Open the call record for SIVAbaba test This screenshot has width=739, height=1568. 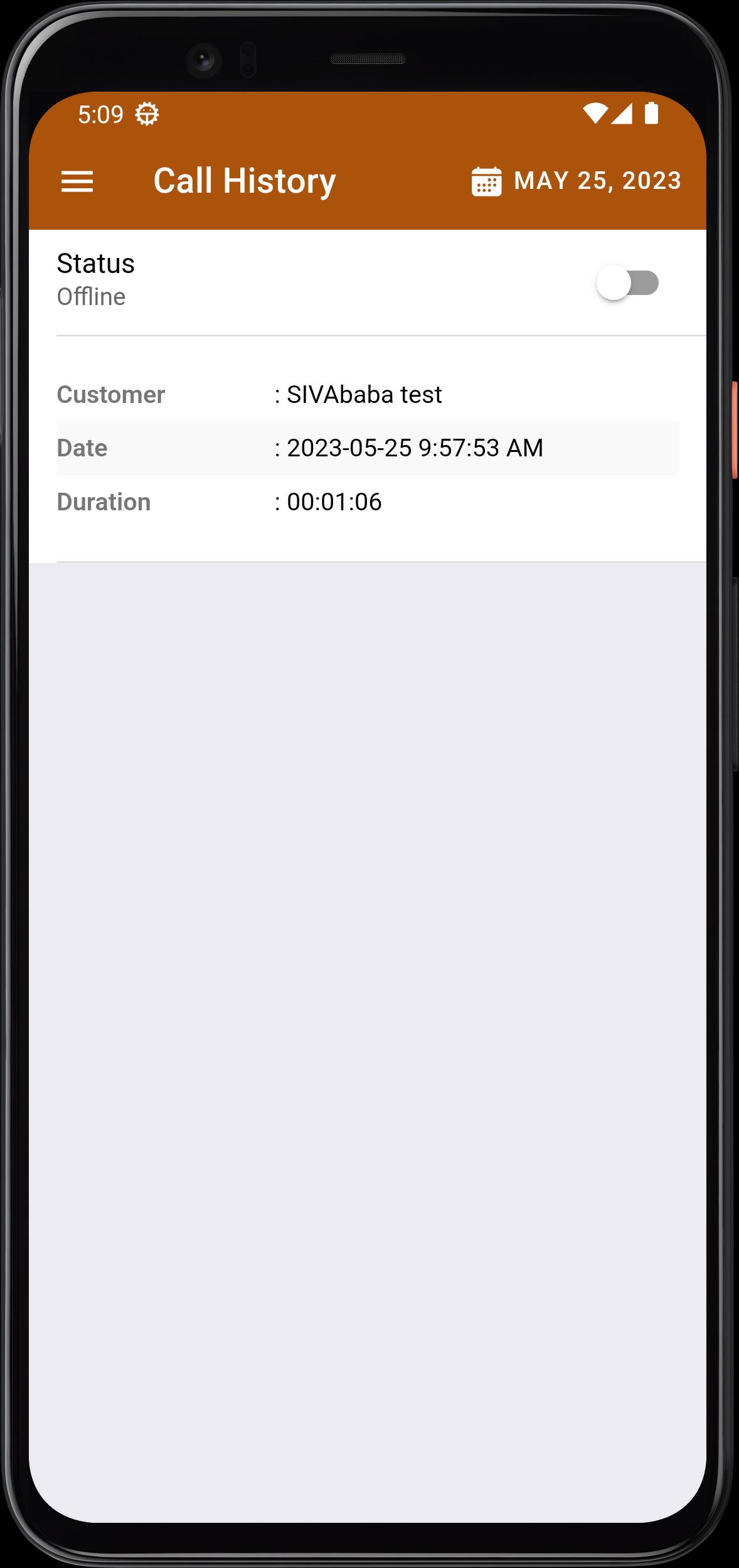(368, 448)
